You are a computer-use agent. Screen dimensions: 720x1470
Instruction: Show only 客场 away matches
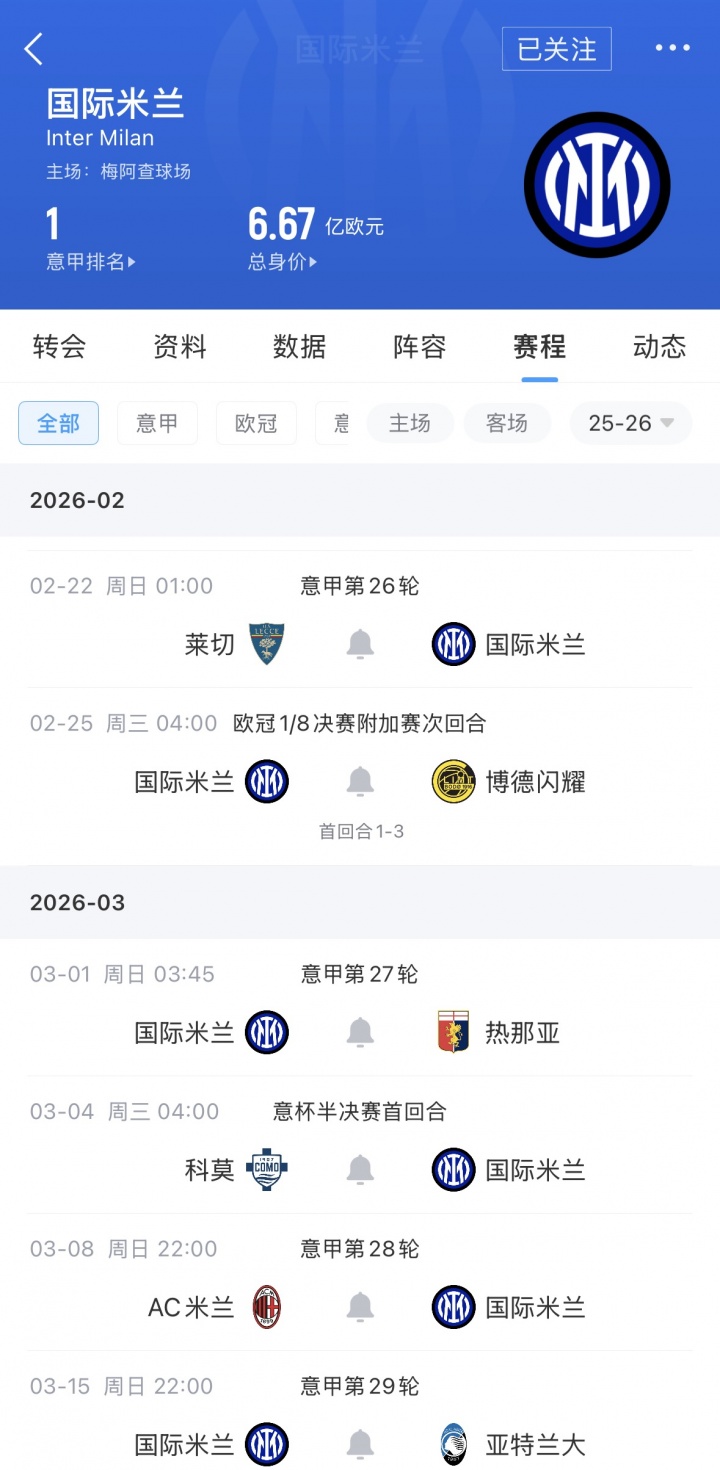tap(507, 423)
